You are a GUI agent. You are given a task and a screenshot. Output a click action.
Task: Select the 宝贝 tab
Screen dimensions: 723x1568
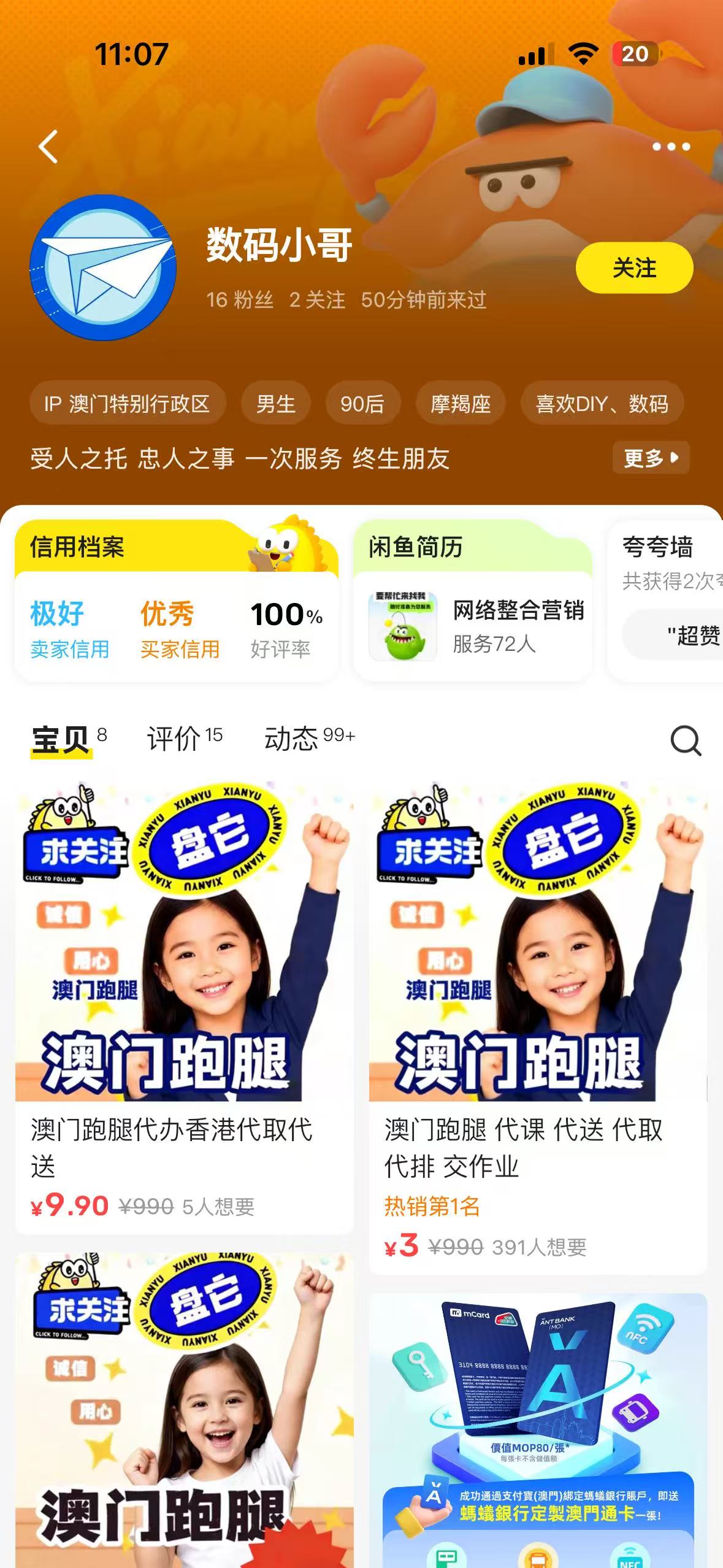pyautogui.click(x=68, y=740)
